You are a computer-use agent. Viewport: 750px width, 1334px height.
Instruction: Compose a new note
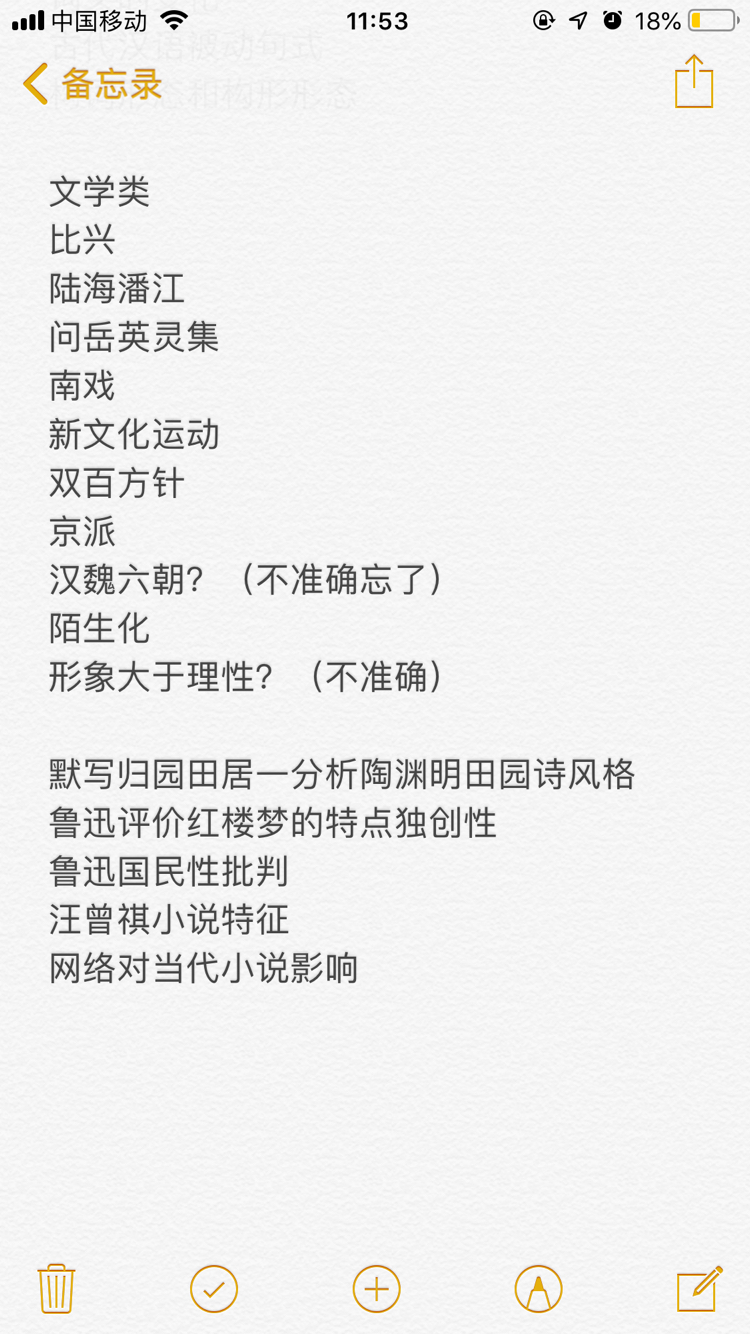tap(699, 1288)
